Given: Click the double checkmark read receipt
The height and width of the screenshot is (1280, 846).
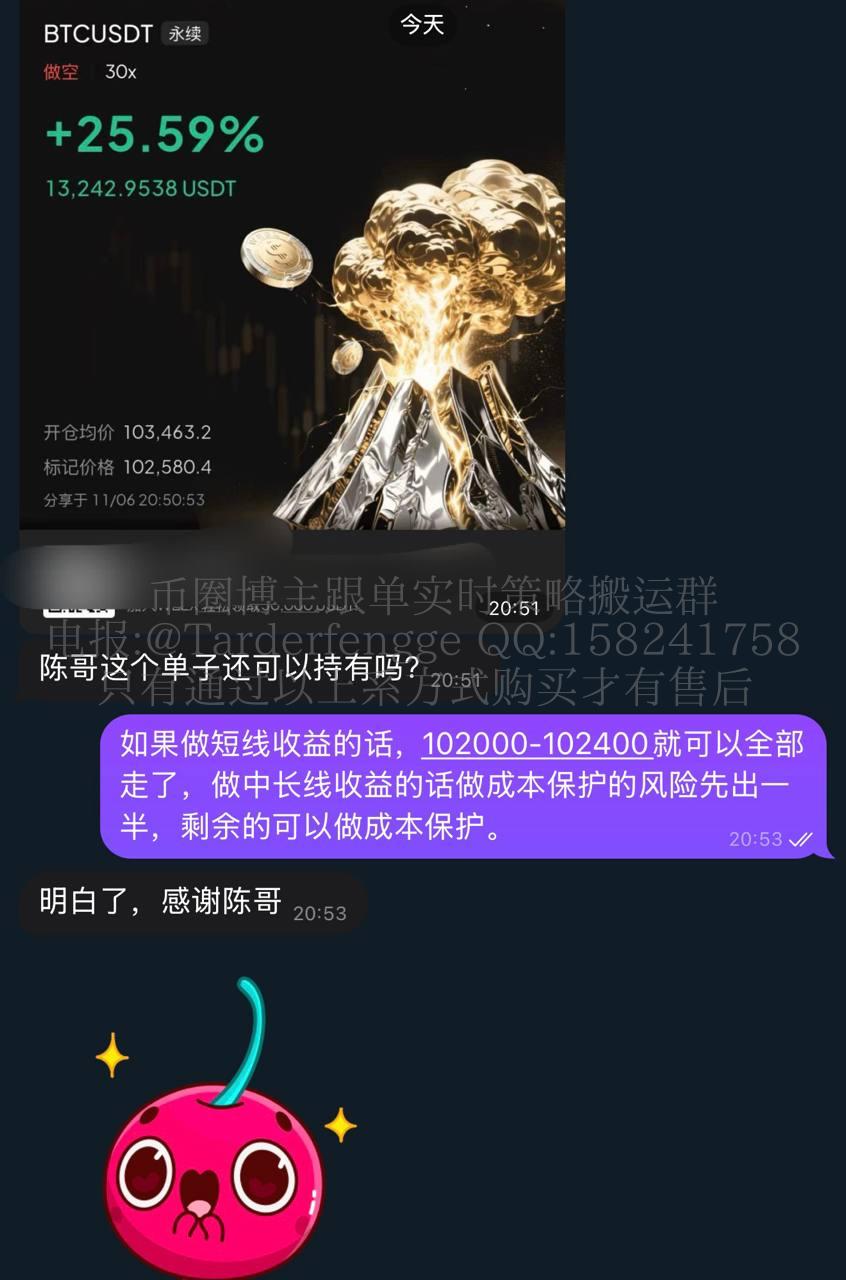Looking at the screenshot, I should pyautogui.click(x=797, y=841).
